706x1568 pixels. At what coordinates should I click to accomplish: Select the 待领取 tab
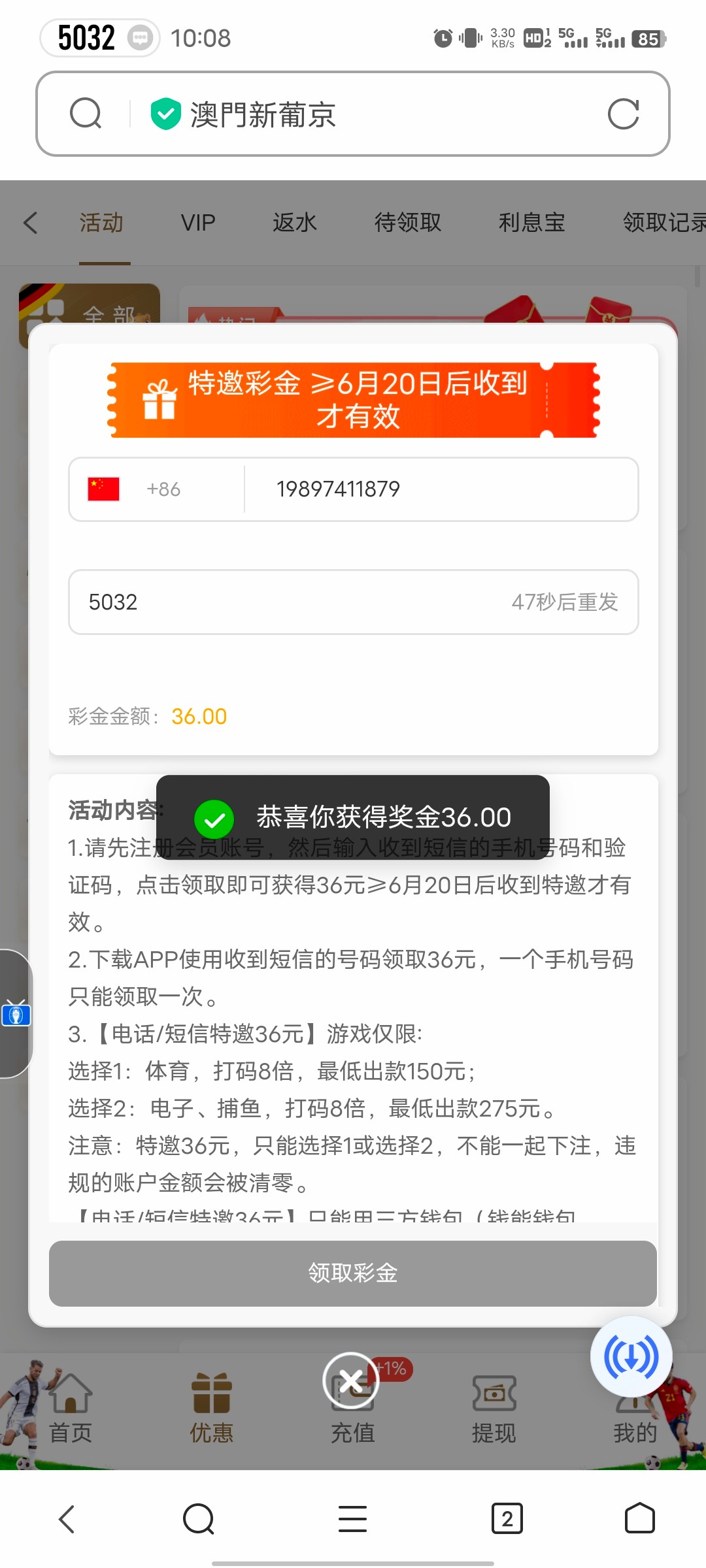407,223
